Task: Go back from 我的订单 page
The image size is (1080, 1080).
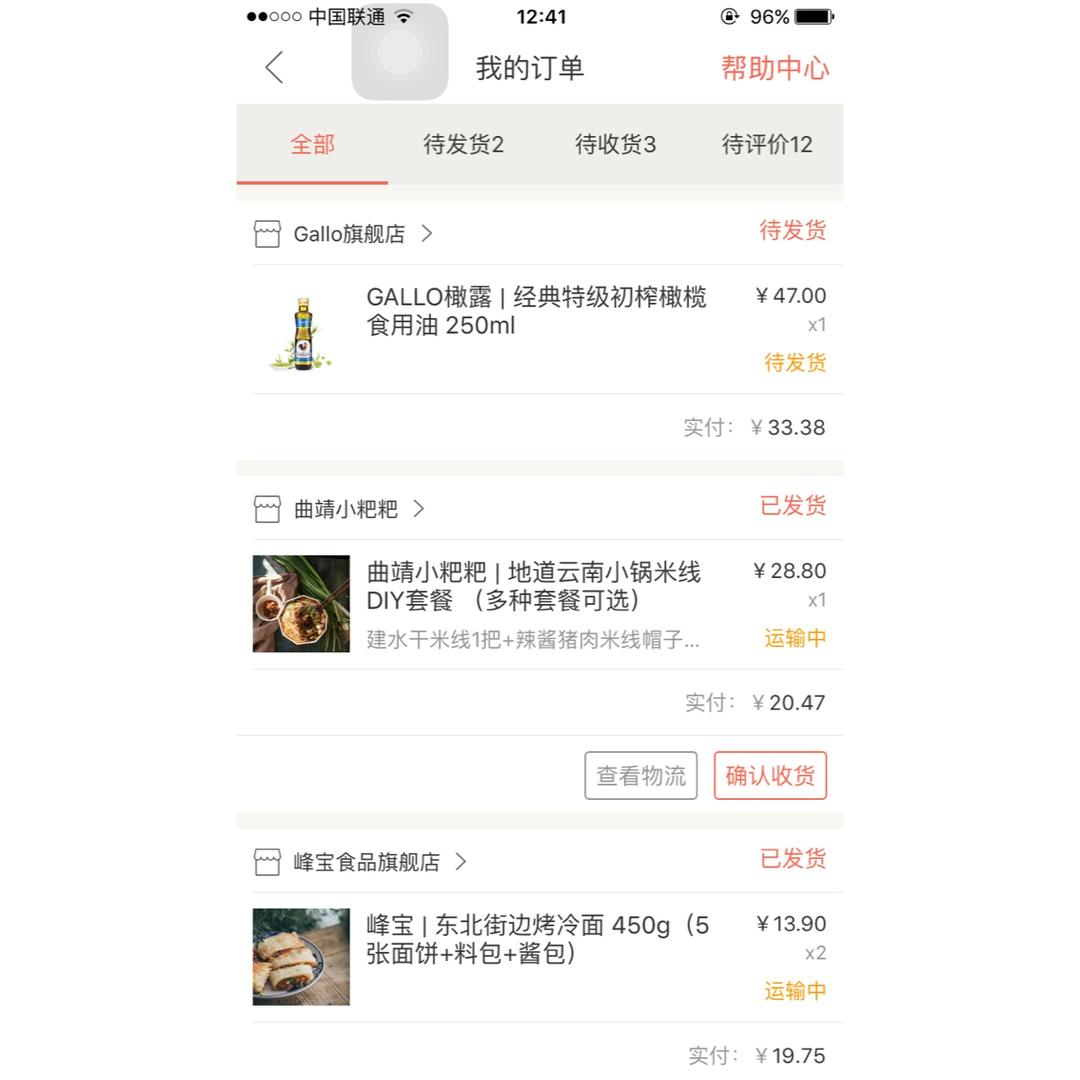Action: click(274, 68)
